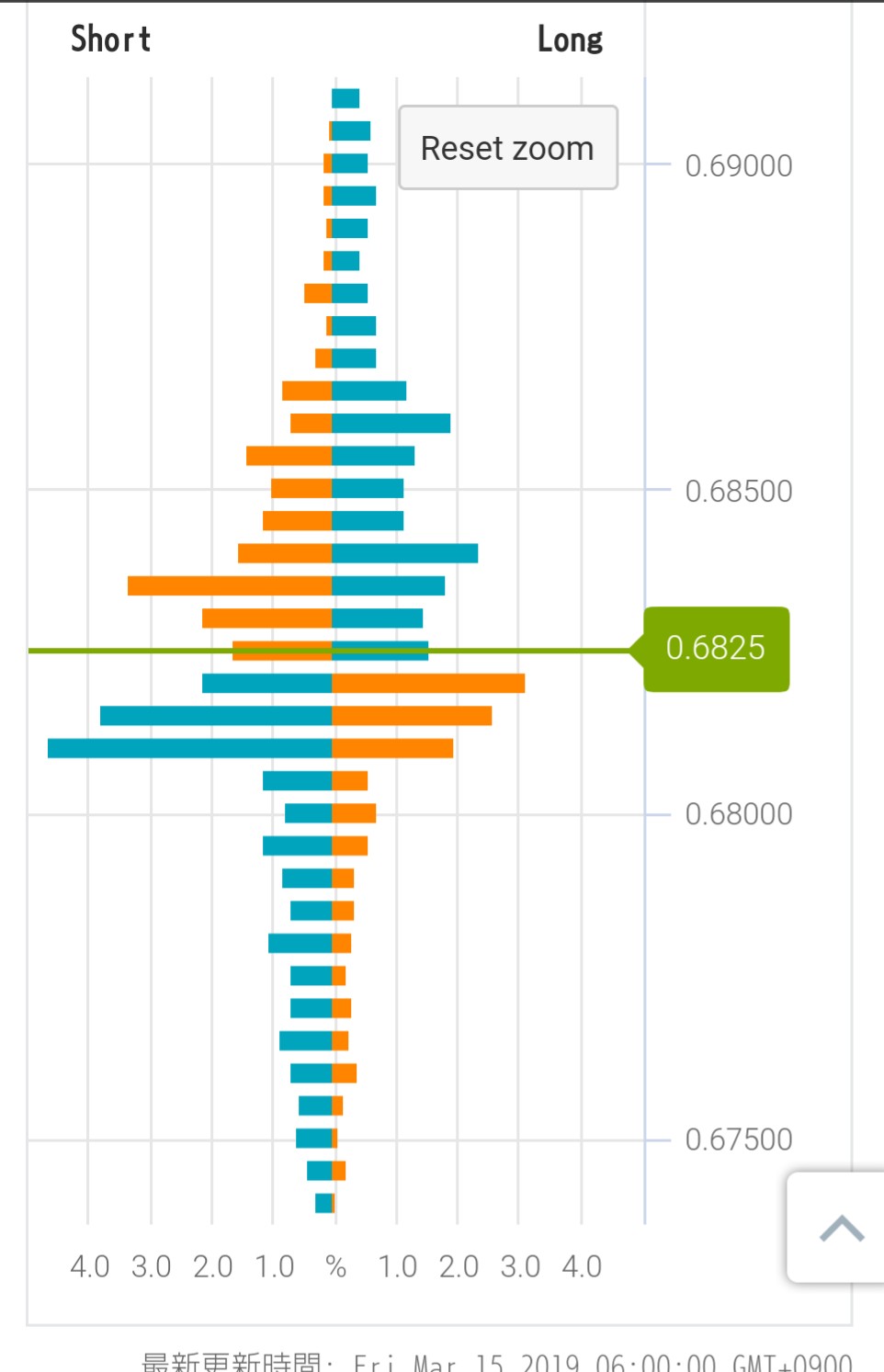
Task: Jump back to top with the up arrow
Action: (x=840, y=1228)
